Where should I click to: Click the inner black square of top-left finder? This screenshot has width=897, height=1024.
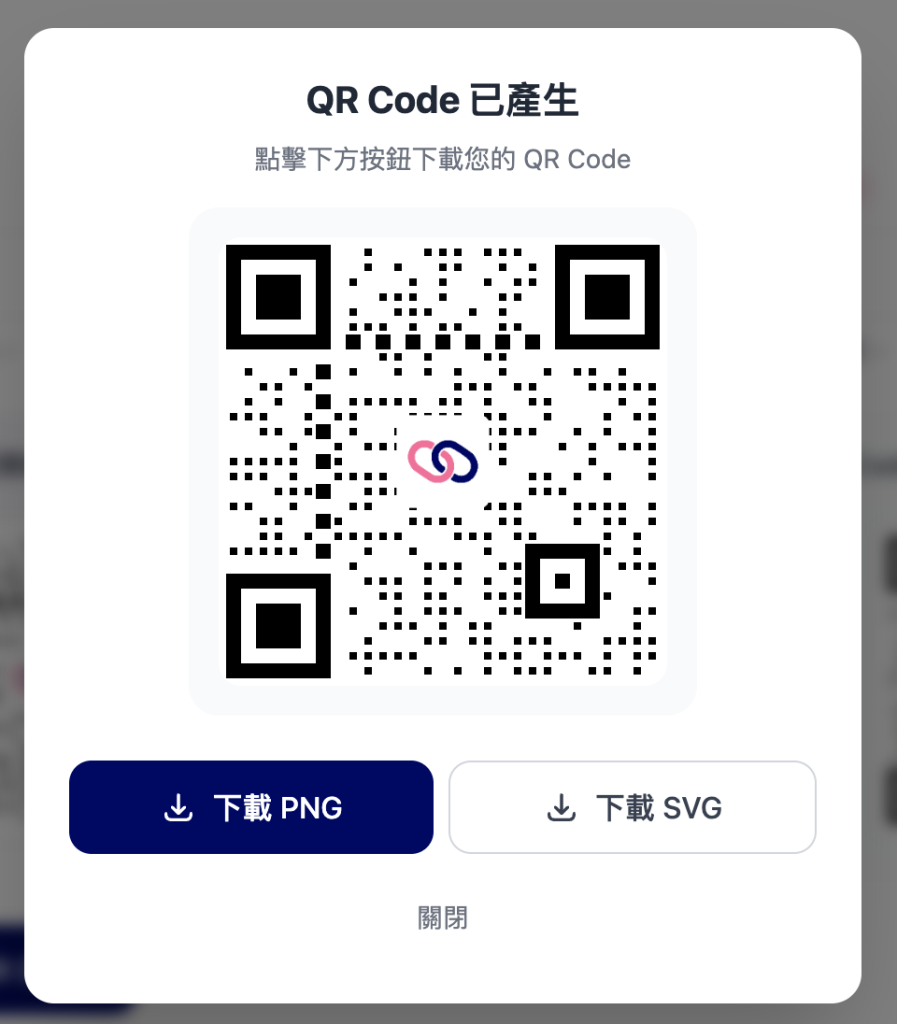277,297
